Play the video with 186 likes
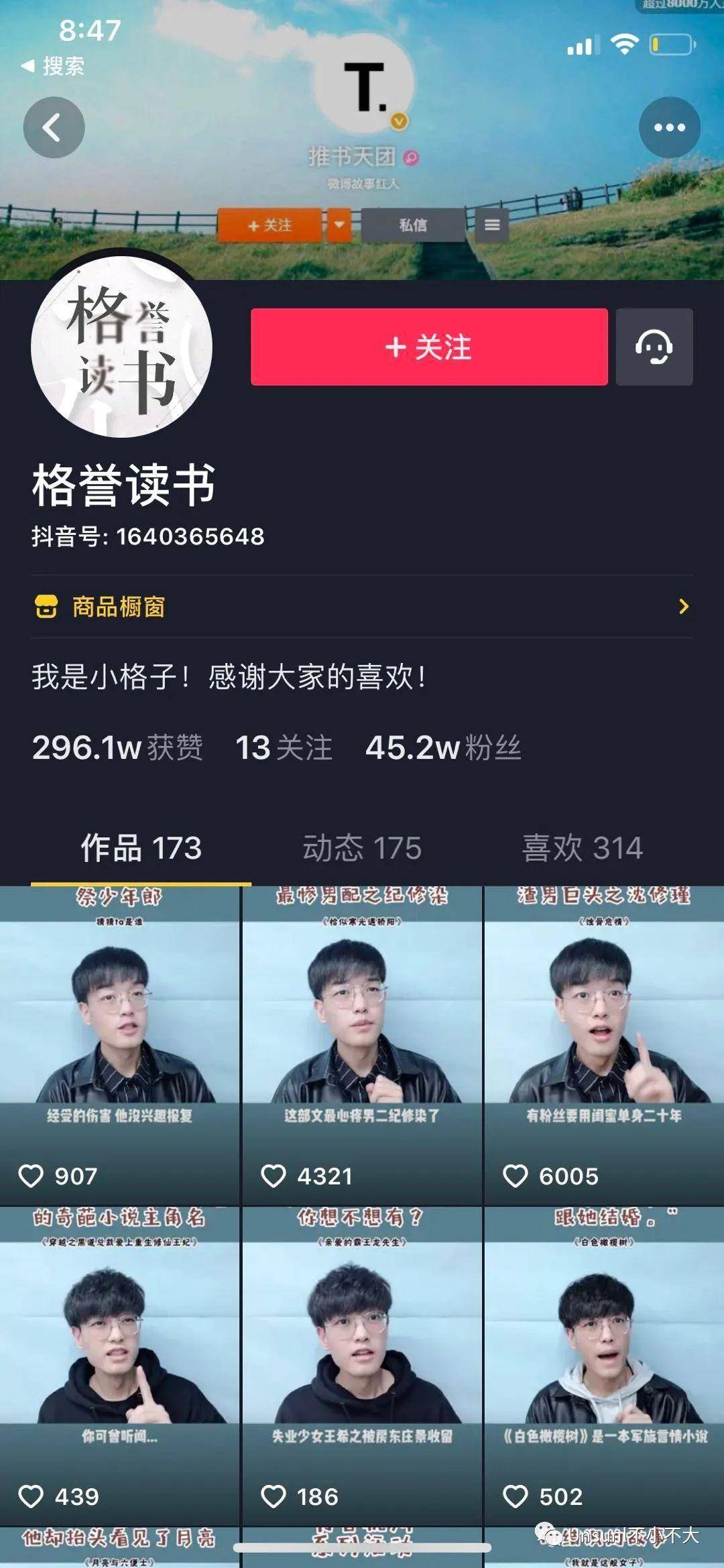The height and width of the screenshot is (1568, 724). pyautogui.click(x=362, y=1368)
